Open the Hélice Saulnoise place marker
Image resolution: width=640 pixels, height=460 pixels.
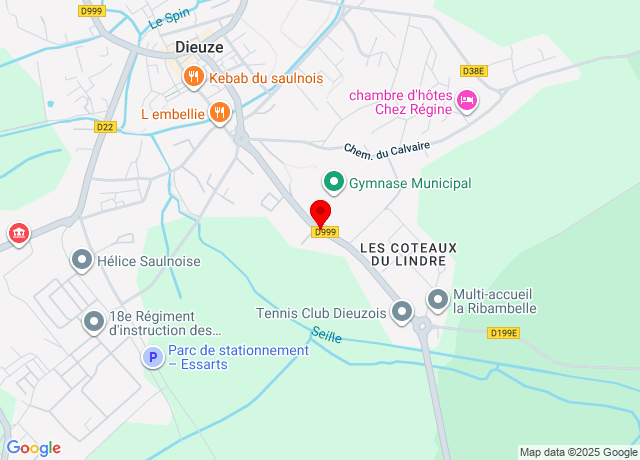(82, 261)
